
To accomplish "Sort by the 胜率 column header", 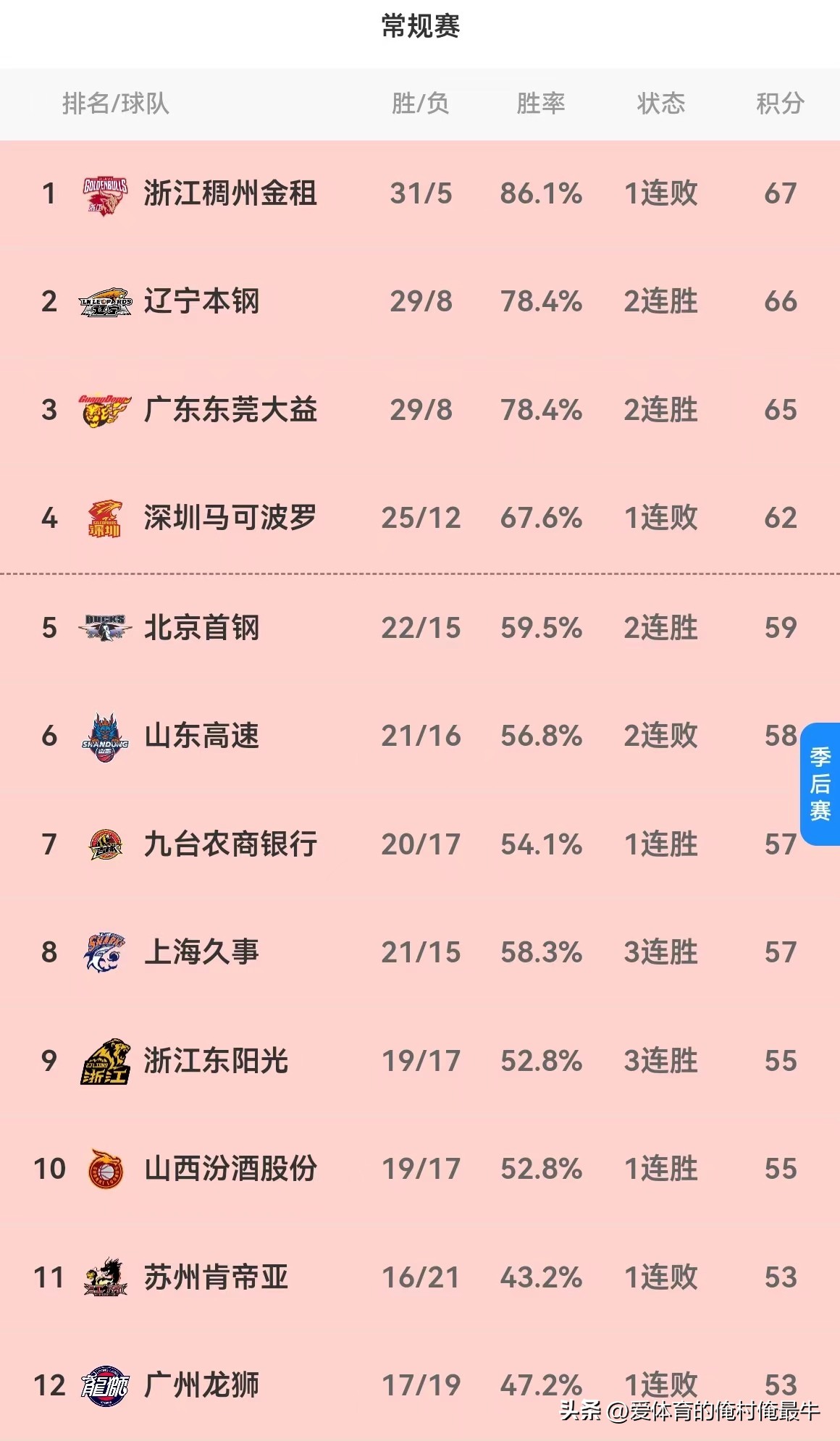I will click(x=542, y=104).
